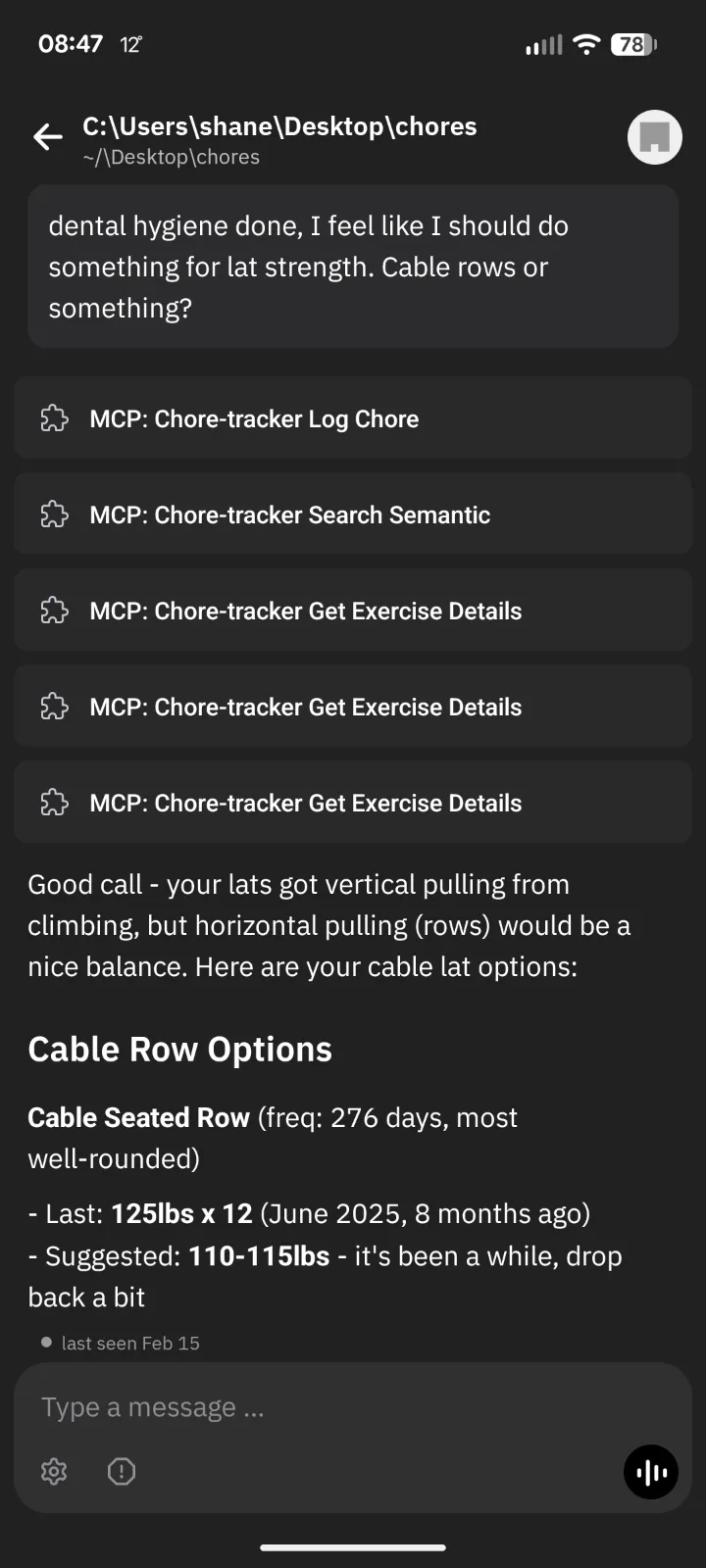Expand the Chore-tracker Search Semantic call
Screen dimensions: 706x1568
[x=353, y=514]
